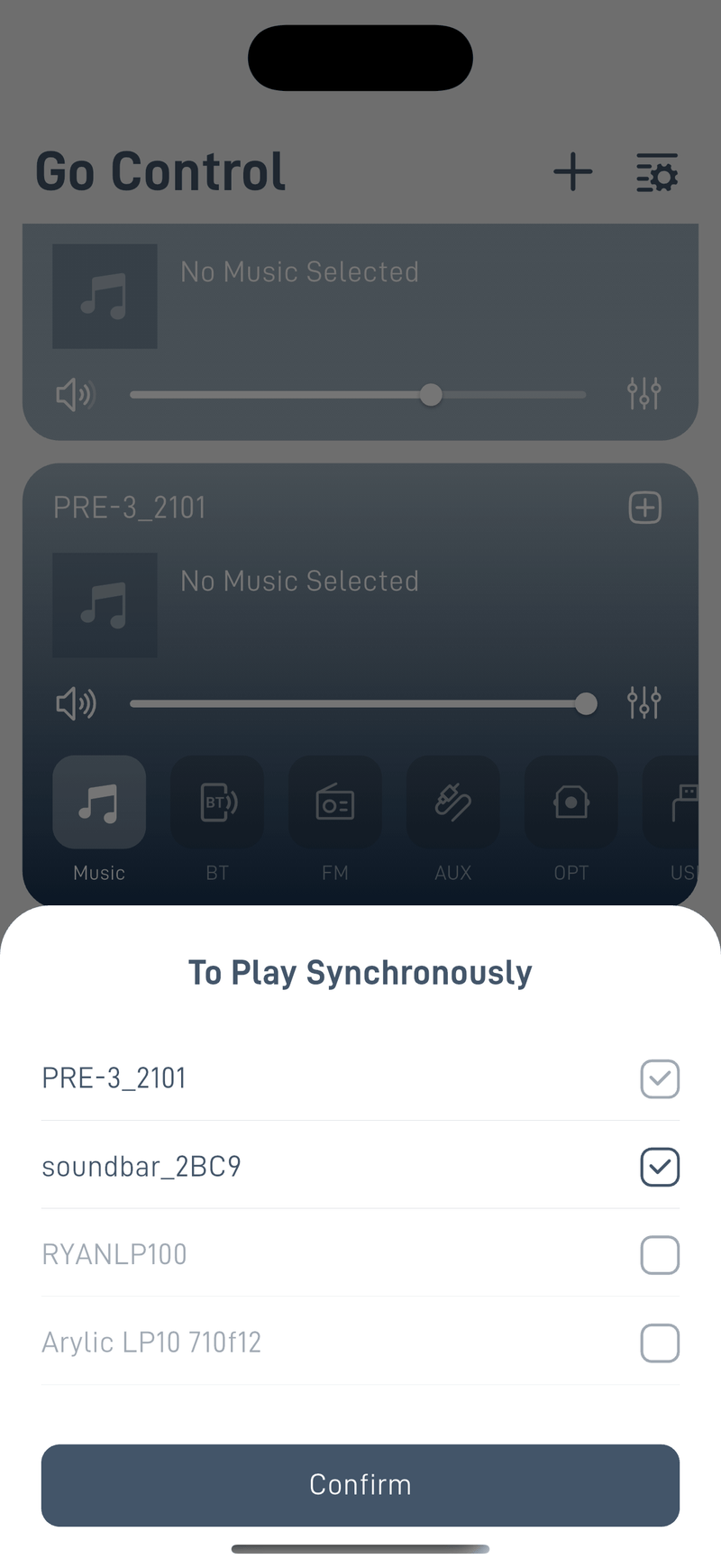
Task: Toggle the PRE-3_2101 checkbox
Action: [659, 1078]
